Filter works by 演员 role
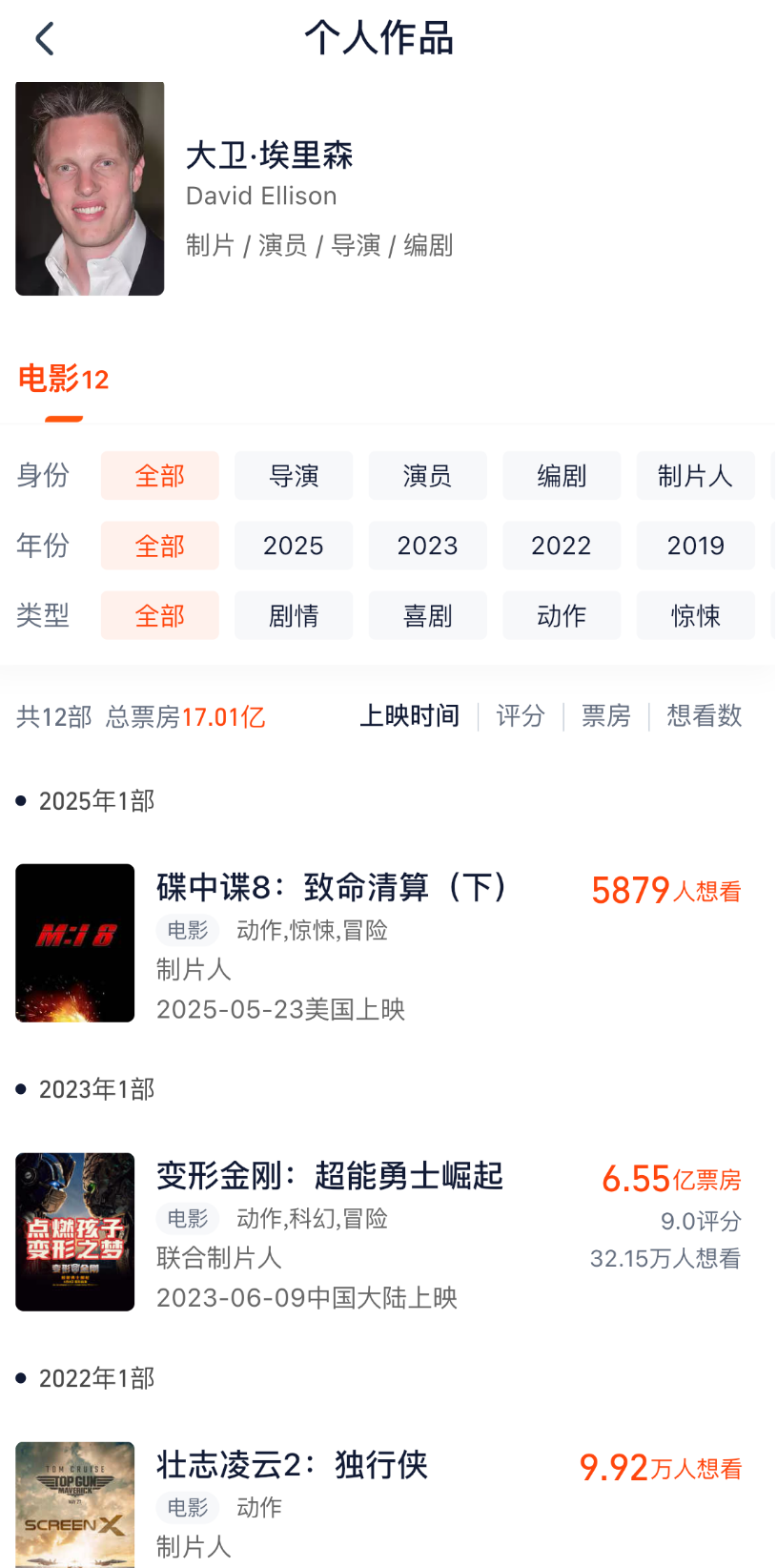Viewport: 777px width, 1568px height. (x=427, y=476)
